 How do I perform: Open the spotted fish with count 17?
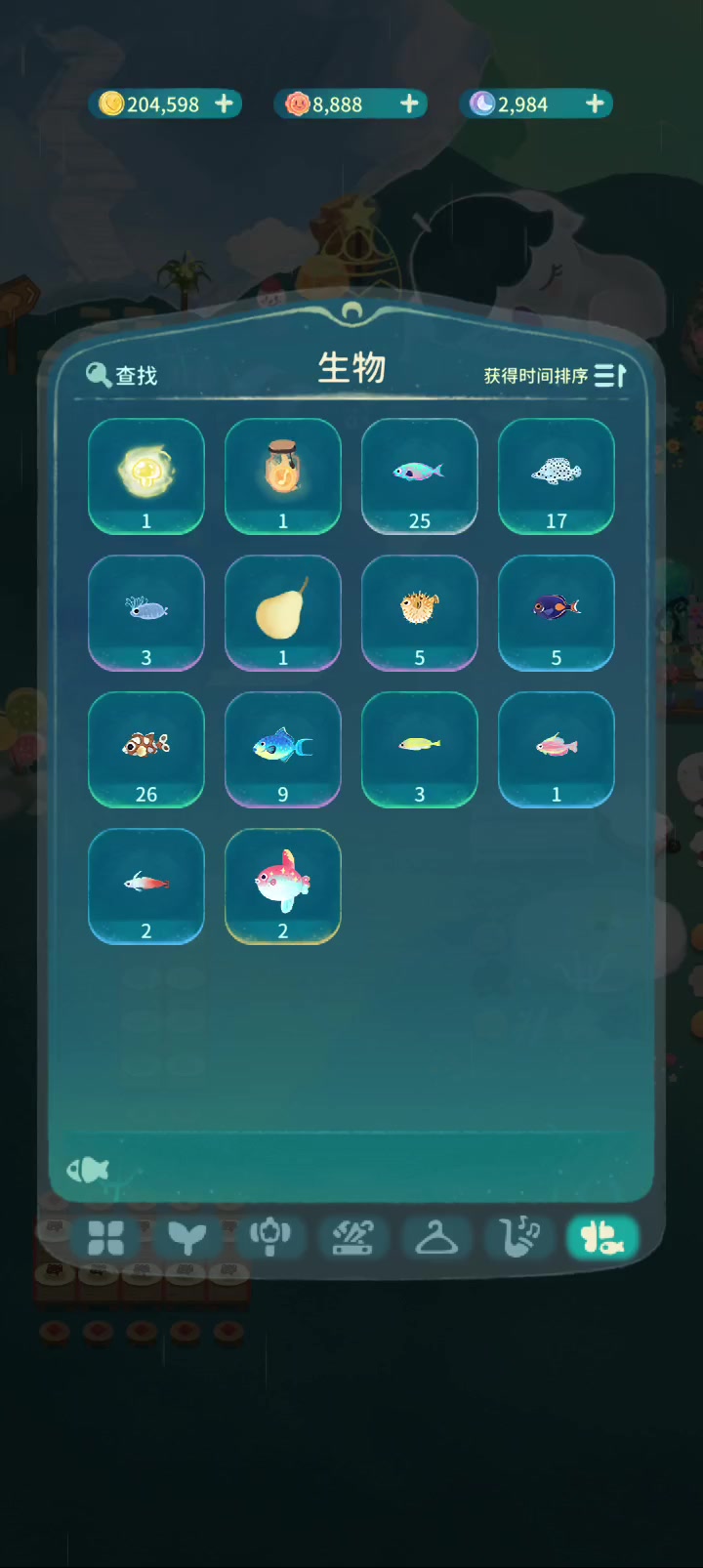coord(557,476)
